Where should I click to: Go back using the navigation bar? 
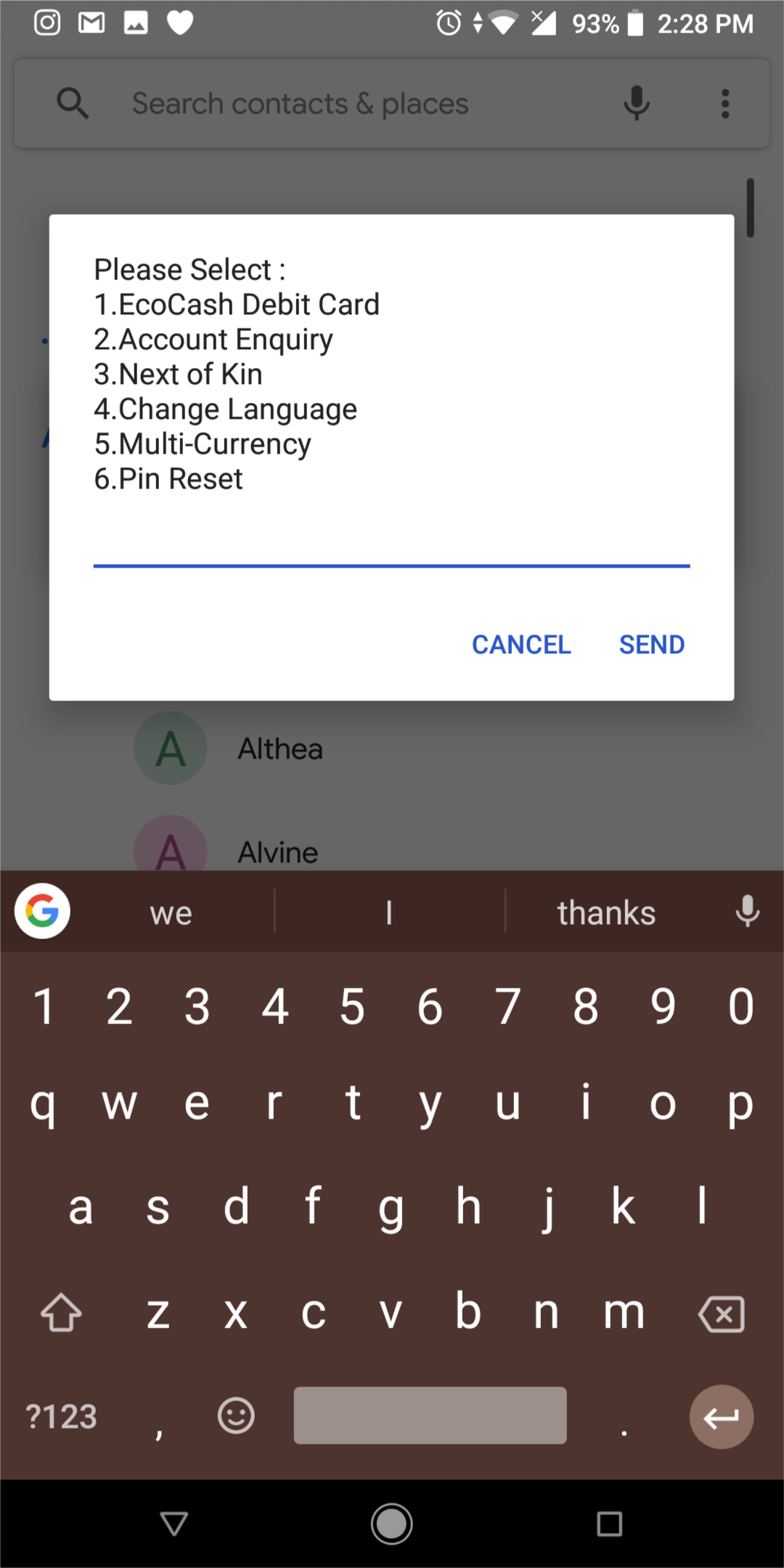click(x=174, y=1523)
